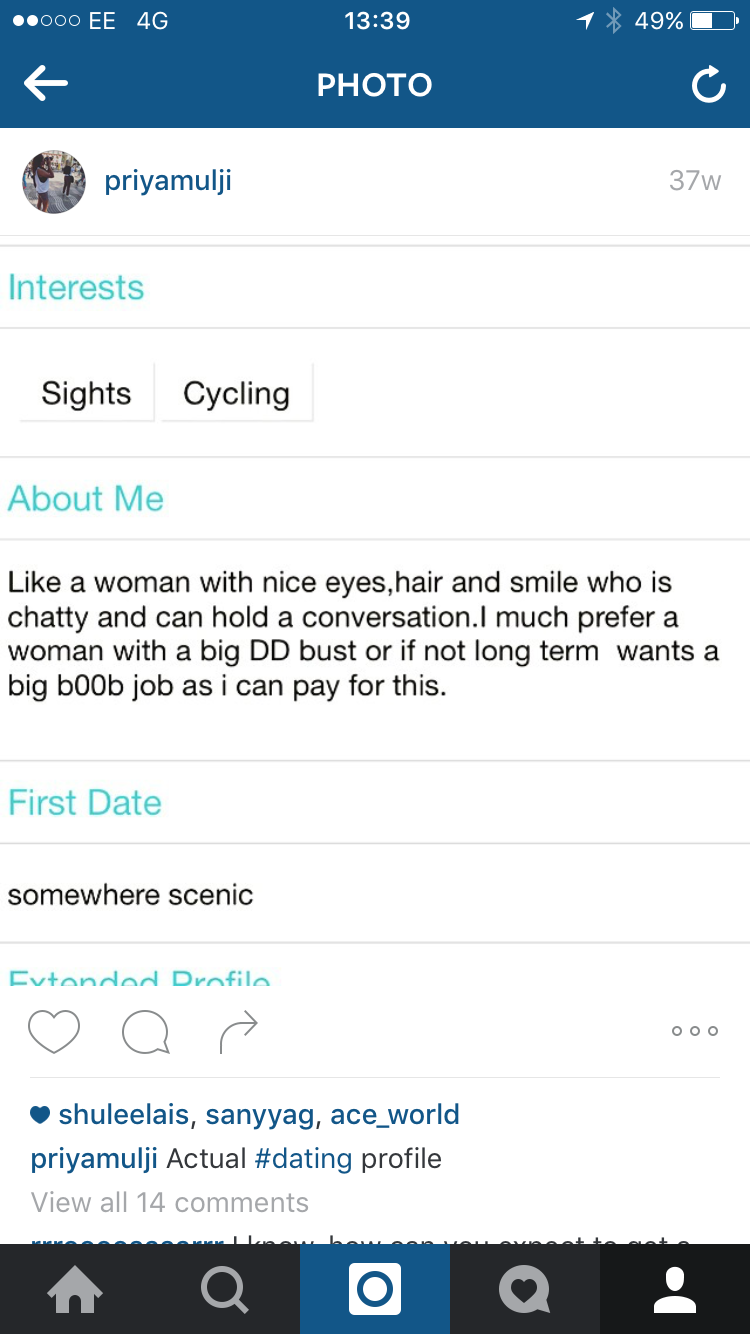Open shuleelais's profile from likes
This screenshot has width=750, height=1334.
click(124, 1114)
